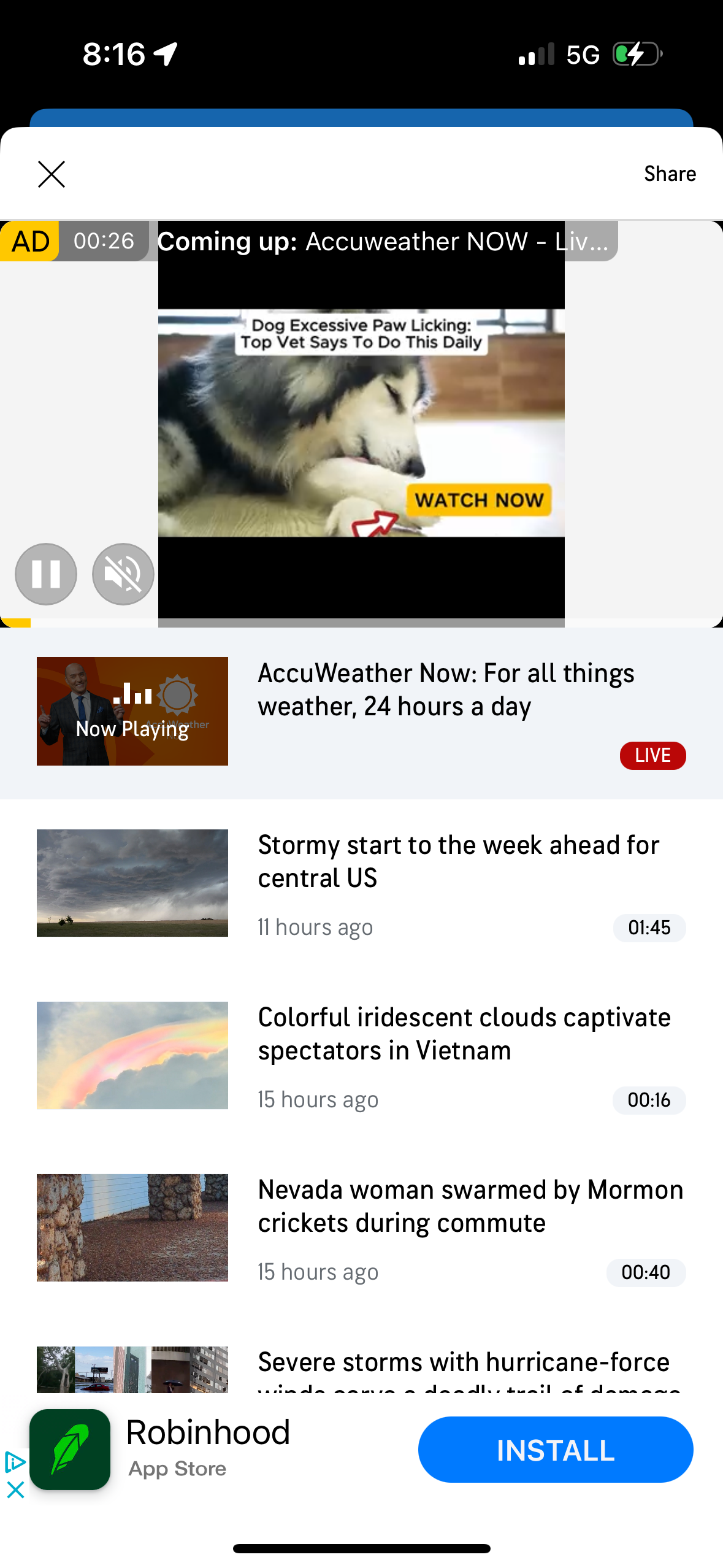Tap the stormy clouds thumbnail
Screen dimensions: 723x1568
point(132,883)
